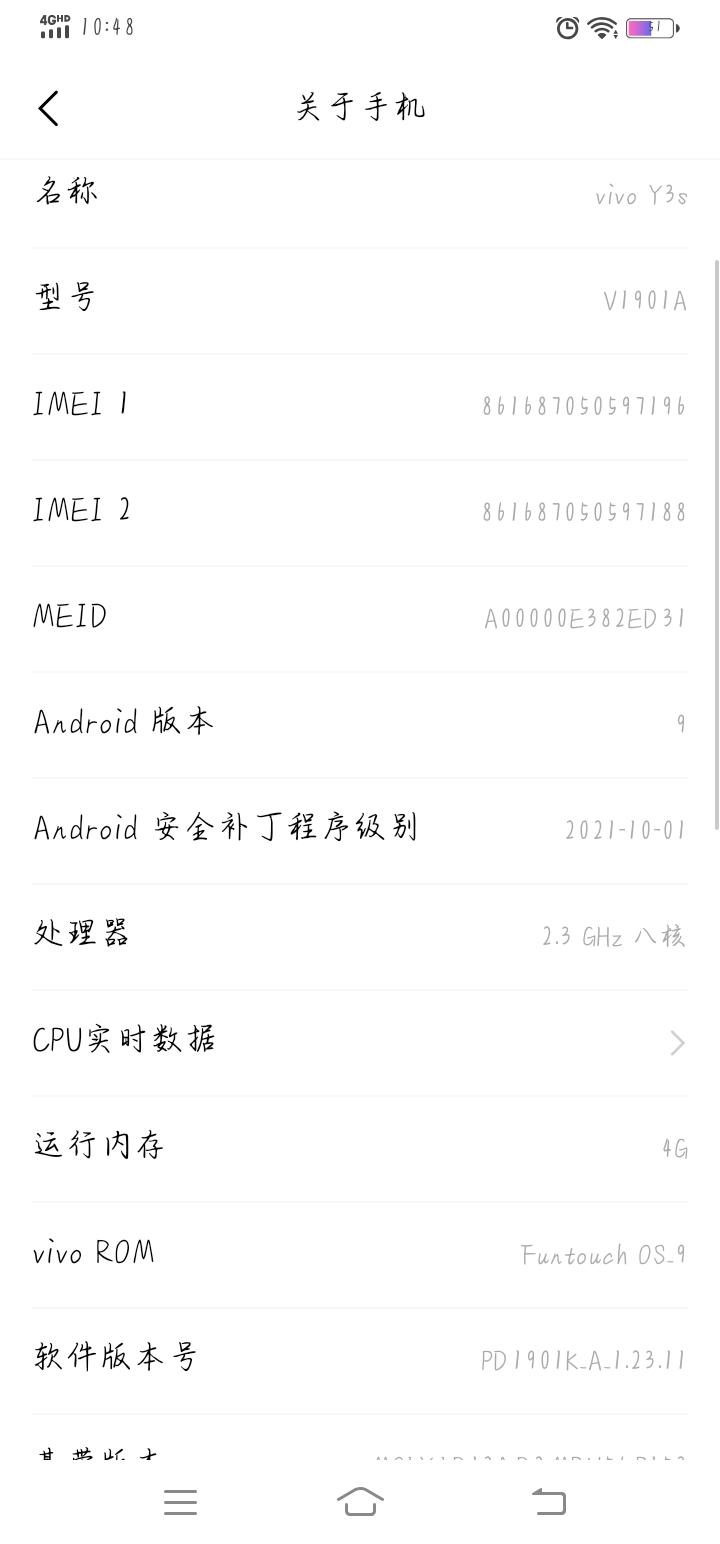The width and height of the screenshot is (720, 1544).
Task: Tap the MEID value A00000E382ED31
Action: coord(583,617)
